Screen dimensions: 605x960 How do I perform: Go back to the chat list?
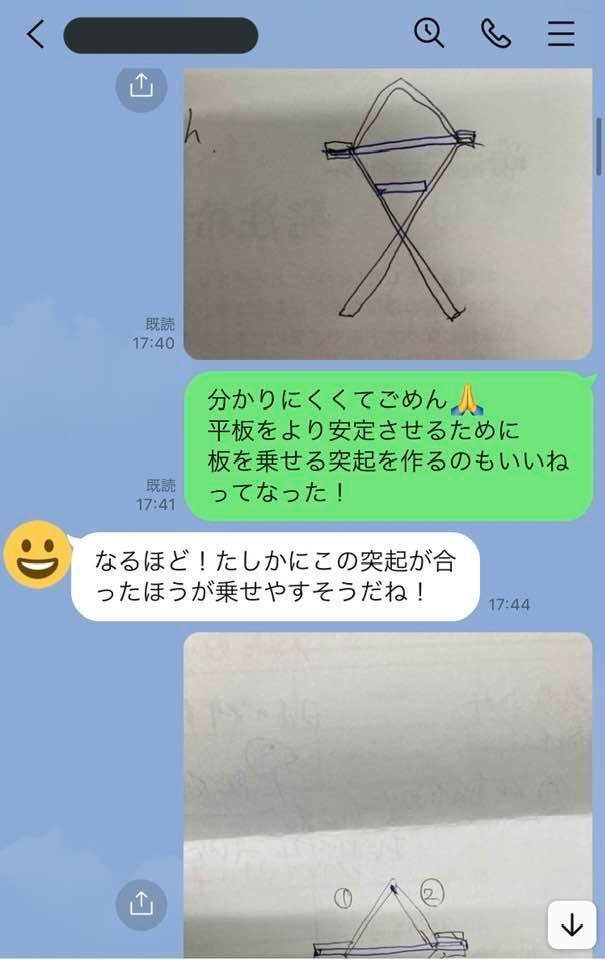click(x=36, y=35)
